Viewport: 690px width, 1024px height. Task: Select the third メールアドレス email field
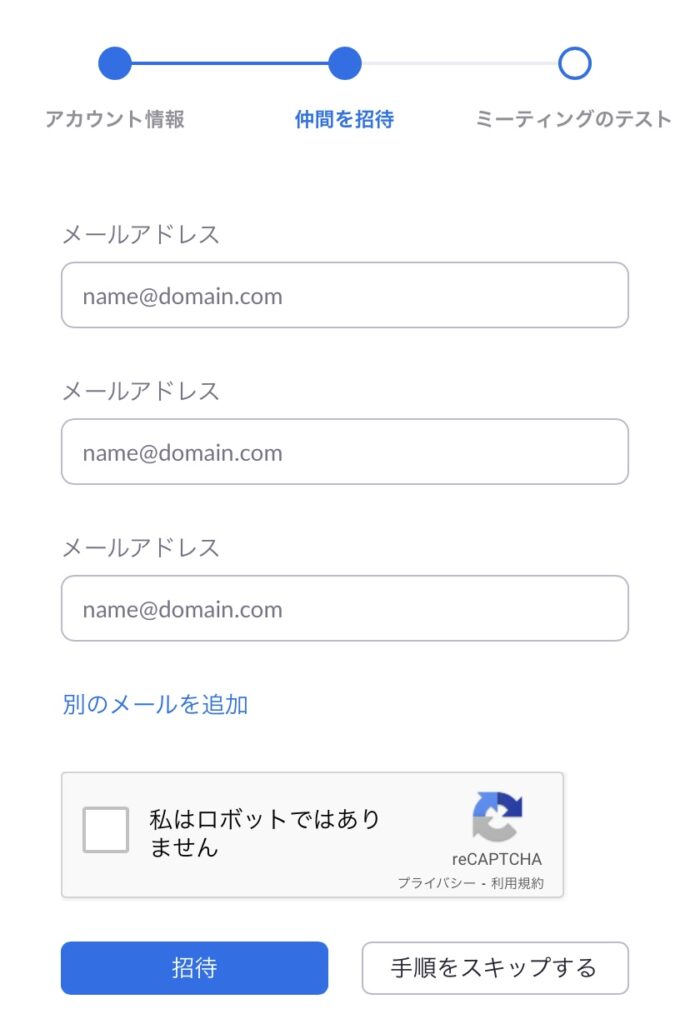344,609
